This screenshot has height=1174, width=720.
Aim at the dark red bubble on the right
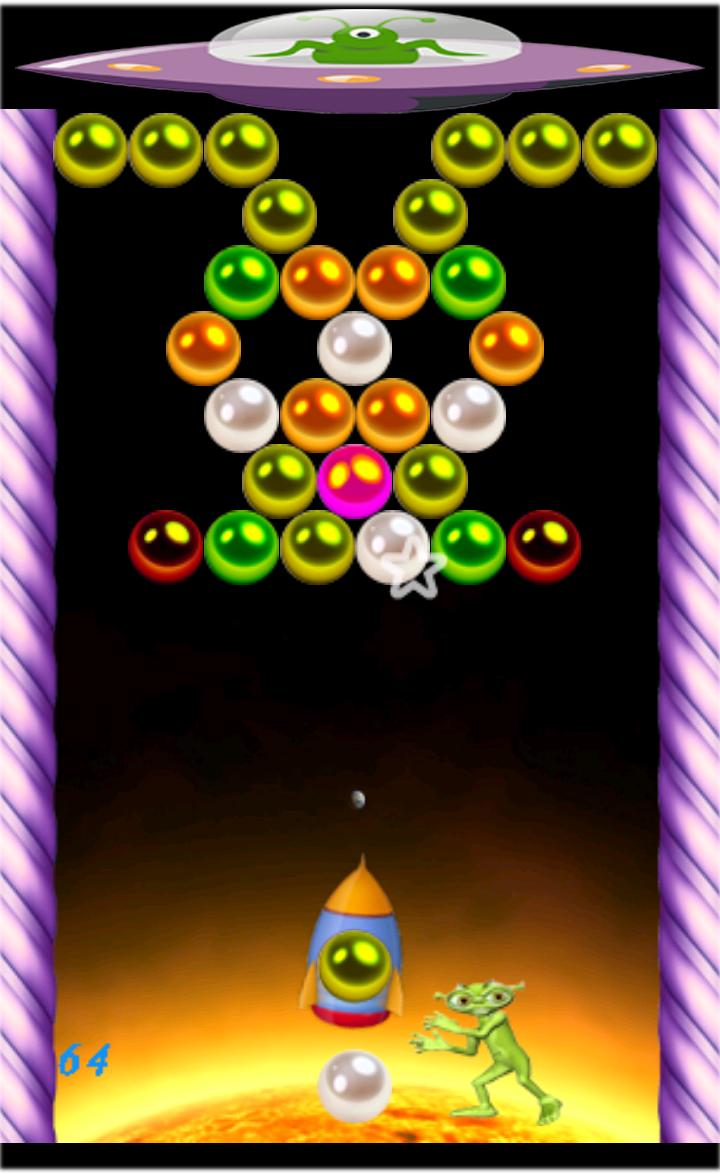pyautogui.click(x=544, y=546)
